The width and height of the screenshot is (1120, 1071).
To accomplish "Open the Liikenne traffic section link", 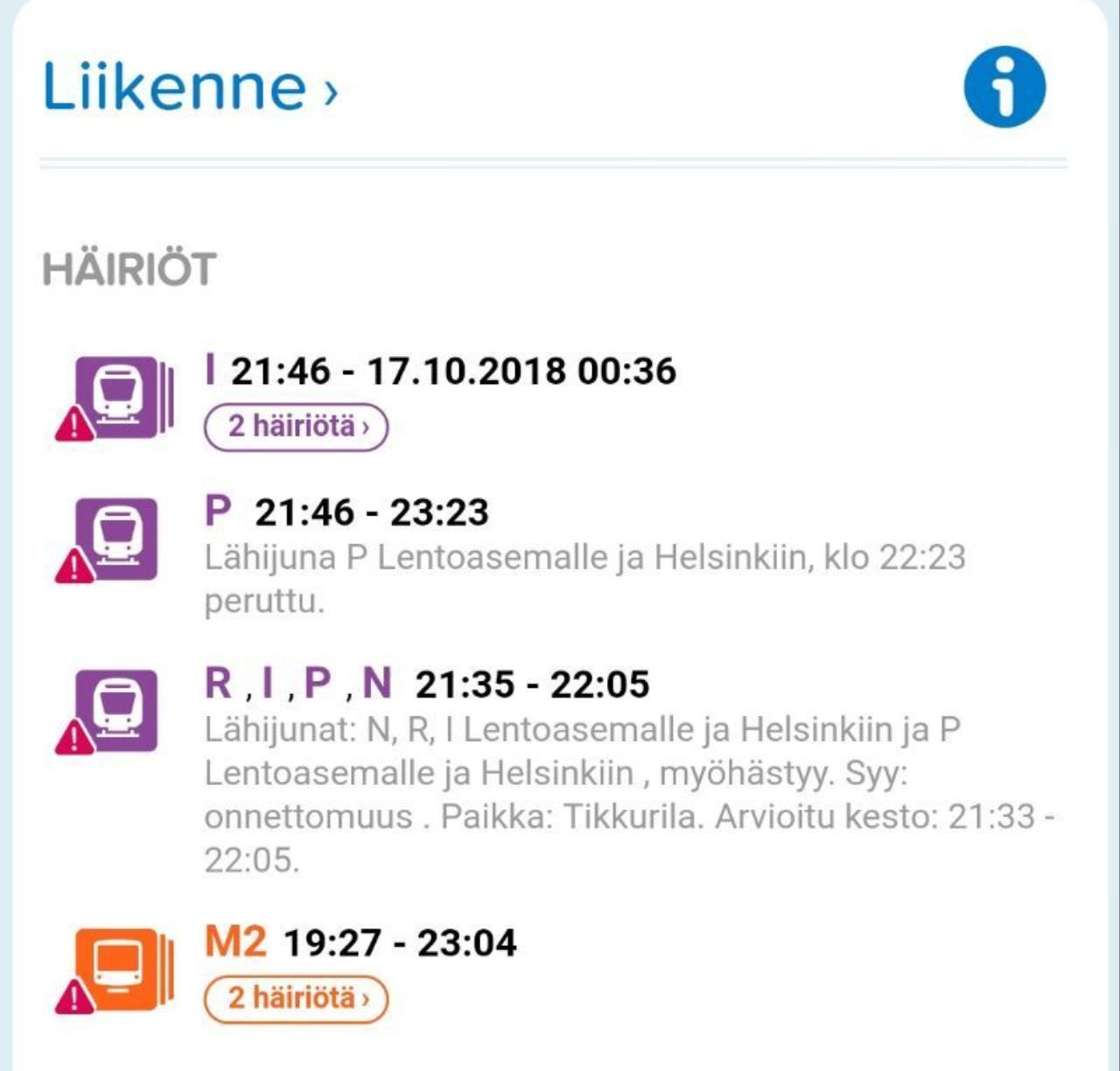I will click(x=189, y=87).
